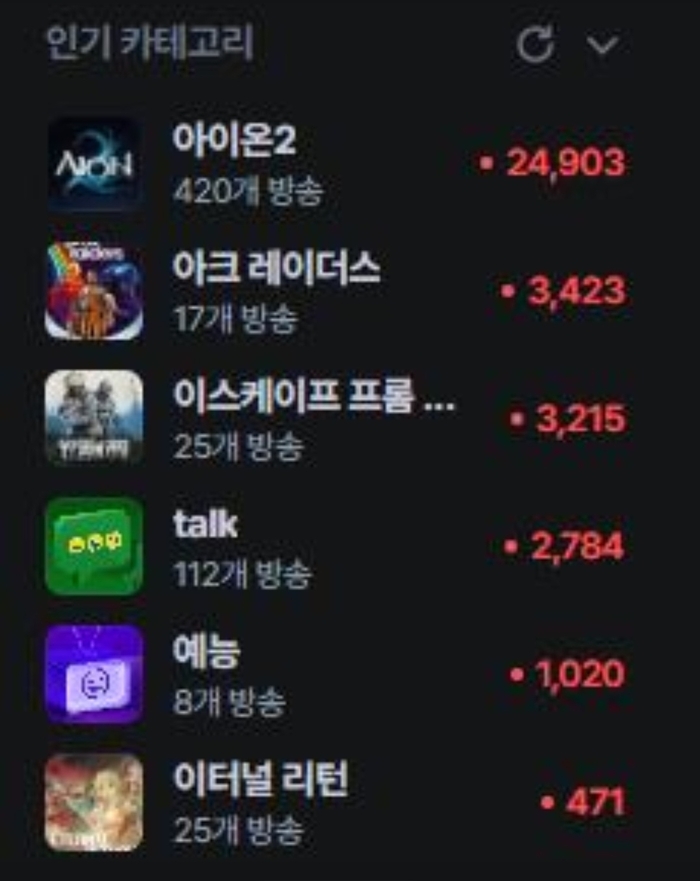The height and width of the screenshot is (881, 700).
Task: Open the 아크 레이더스 category
Action: click(x=277, y=269)
